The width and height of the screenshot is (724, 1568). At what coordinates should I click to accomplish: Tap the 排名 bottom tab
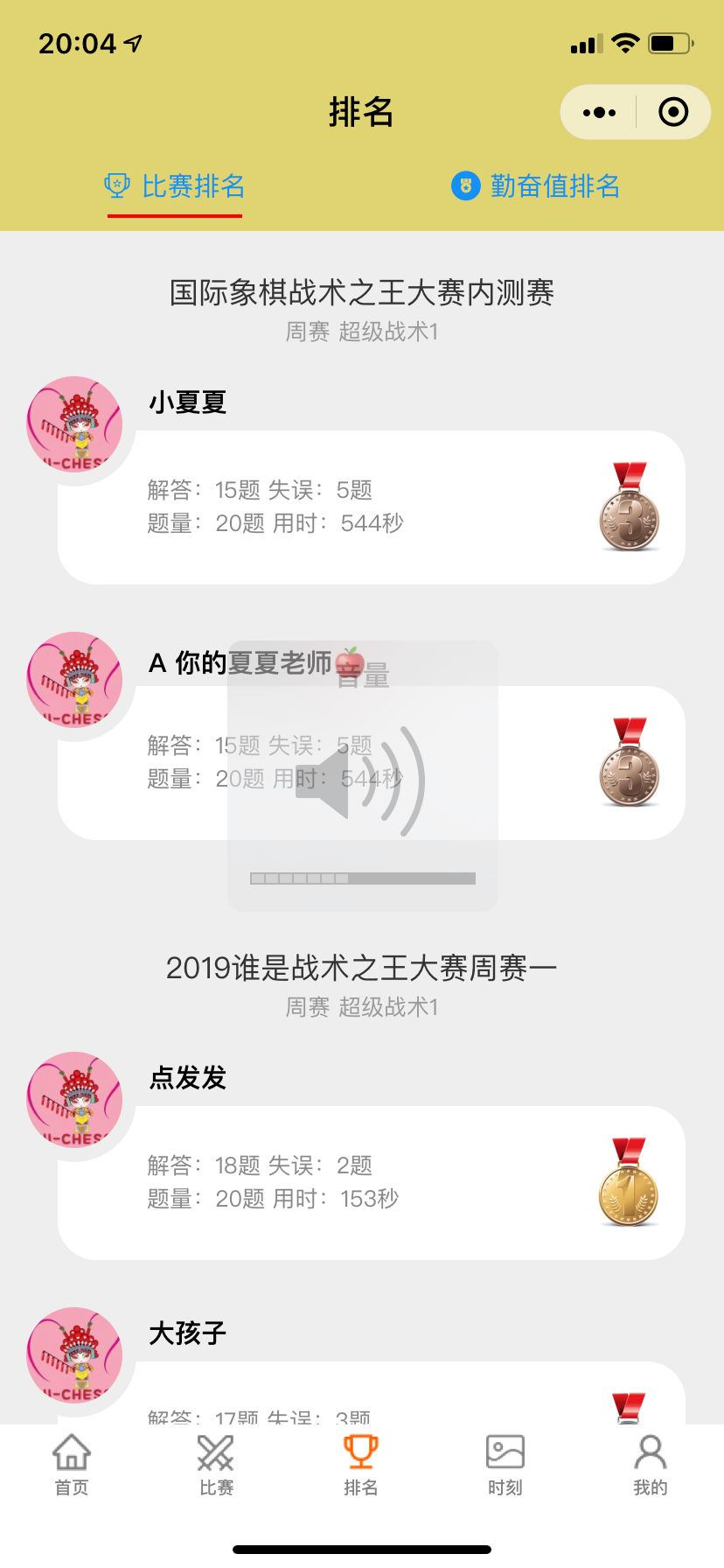[360, 1465]
